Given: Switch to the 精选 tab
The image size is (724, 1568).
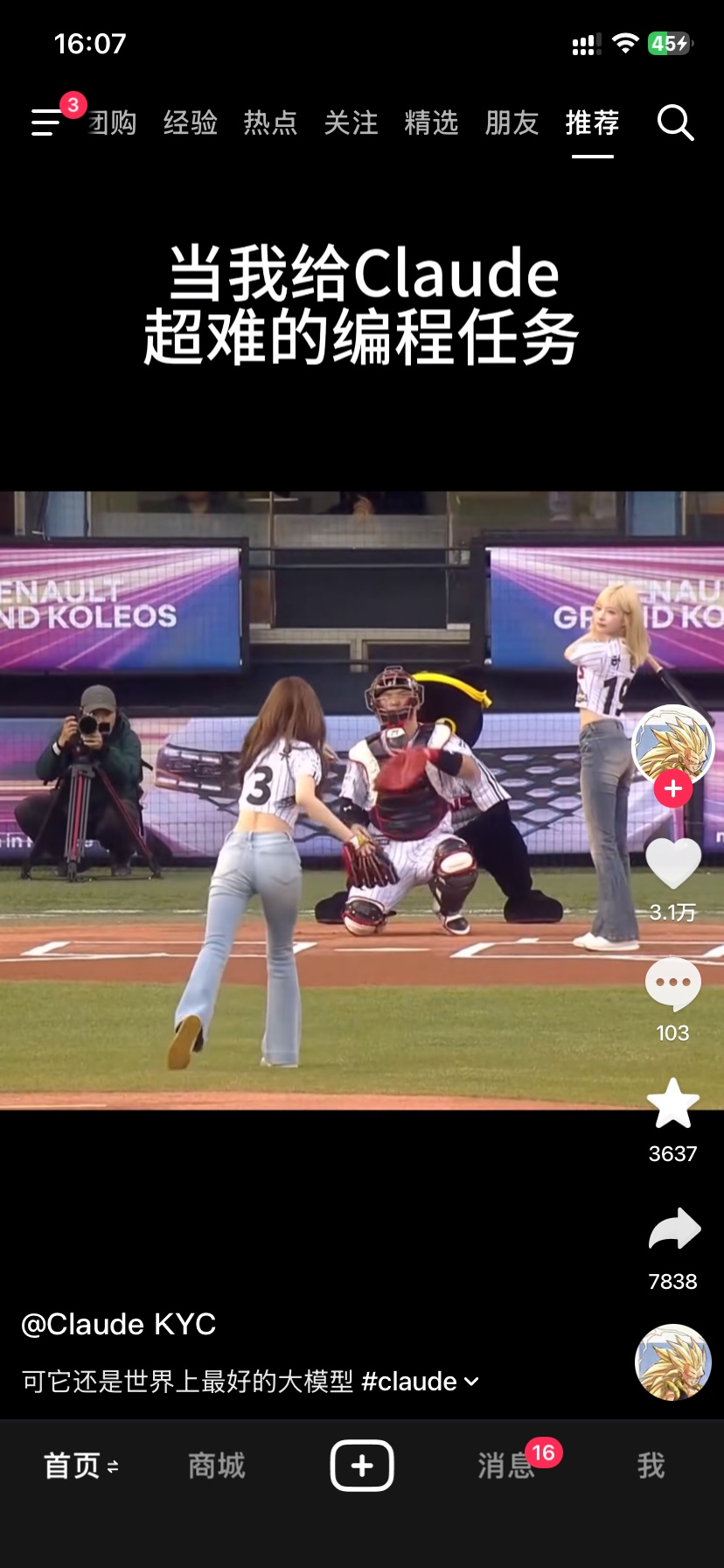Looking at the screenshot, I should (431, 122).
